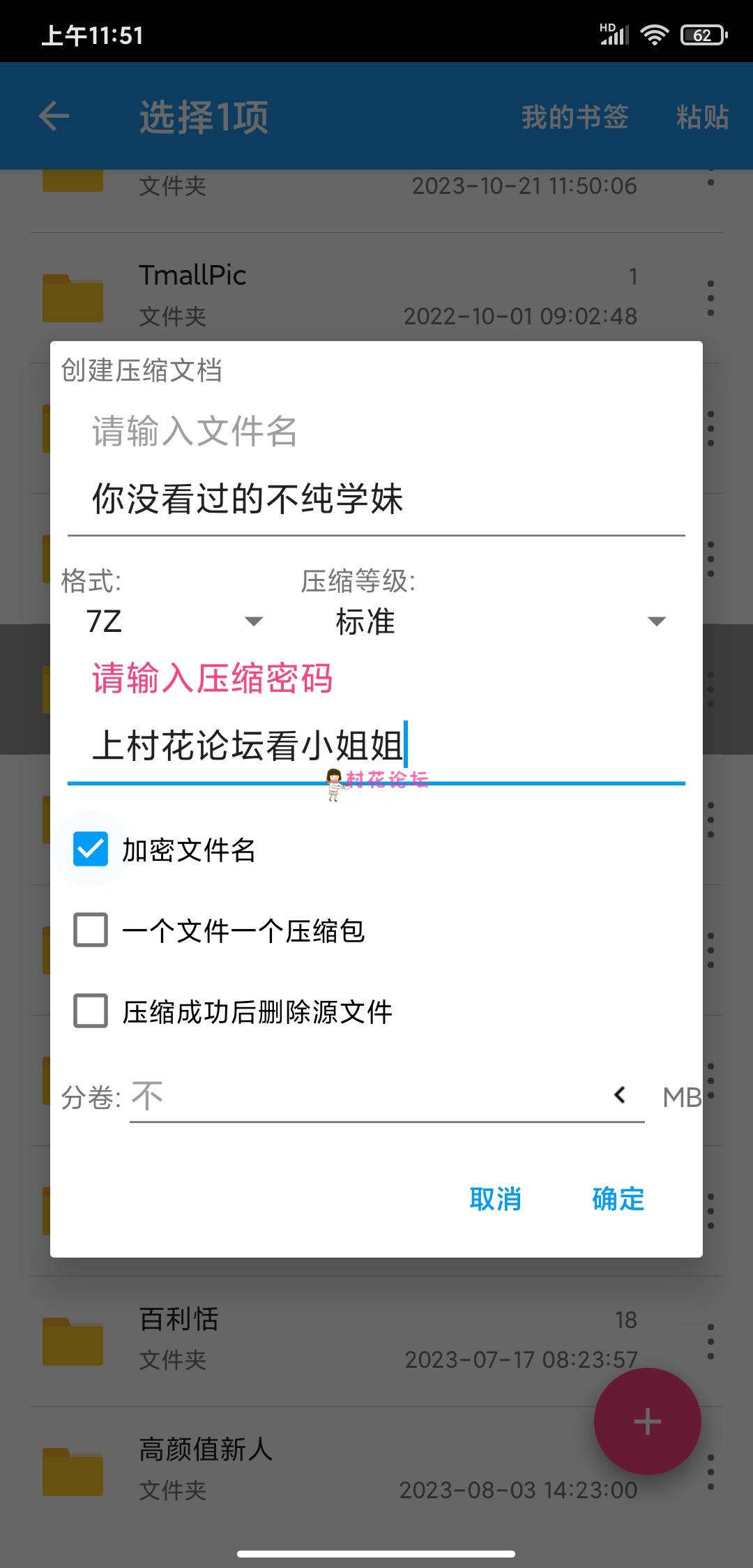This screenshot has height=1568, width=753.
Task: Open the 压缩等级 标准 dropdown
Action: 499,621
